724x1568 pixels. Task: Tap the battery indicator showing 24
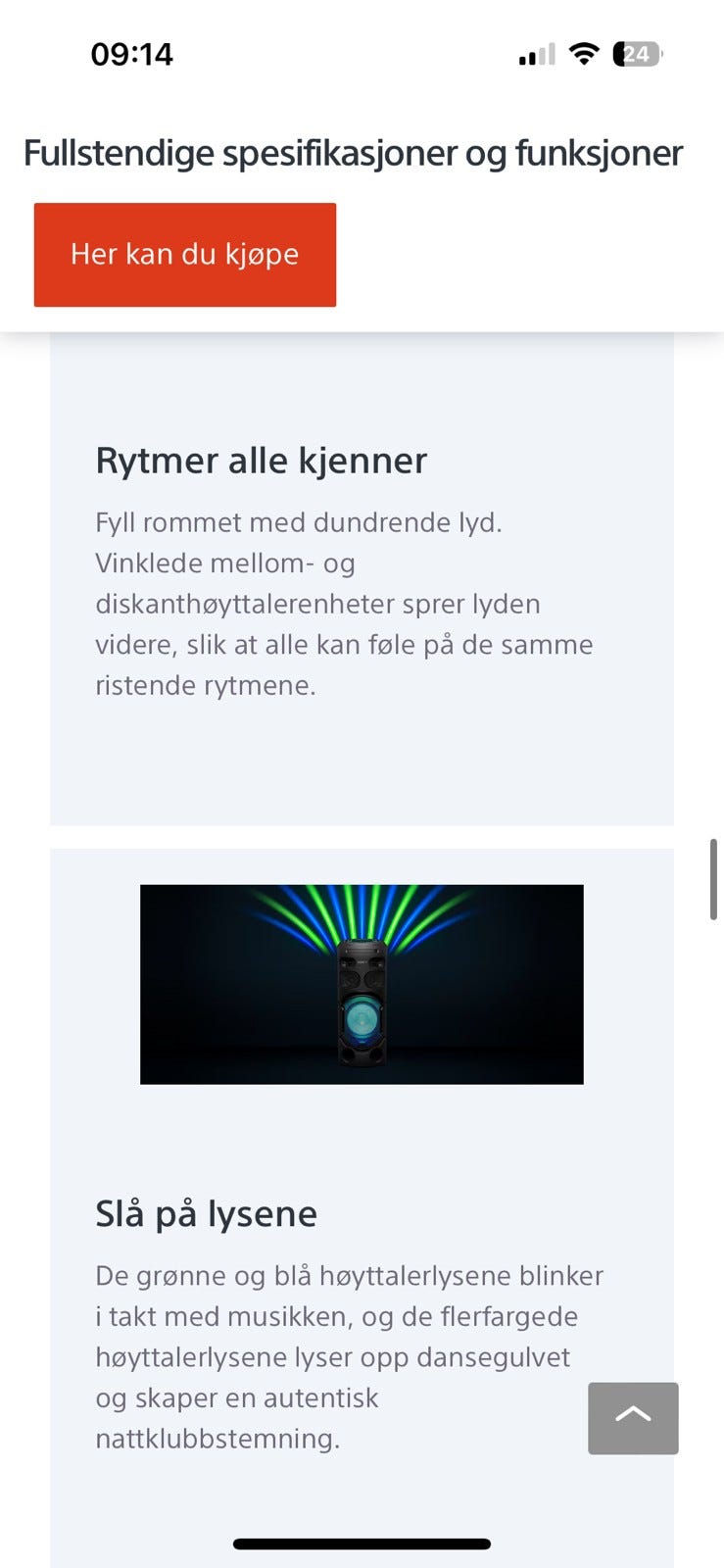[x=635, y=54]
